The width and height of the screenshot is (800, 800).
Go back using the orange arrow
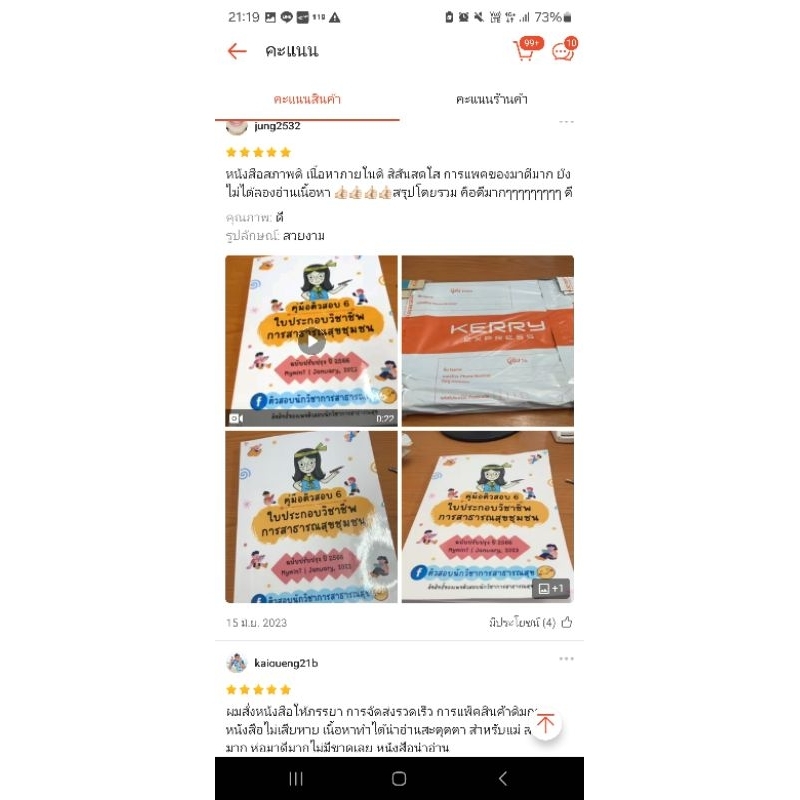click(x=237, y=51)
